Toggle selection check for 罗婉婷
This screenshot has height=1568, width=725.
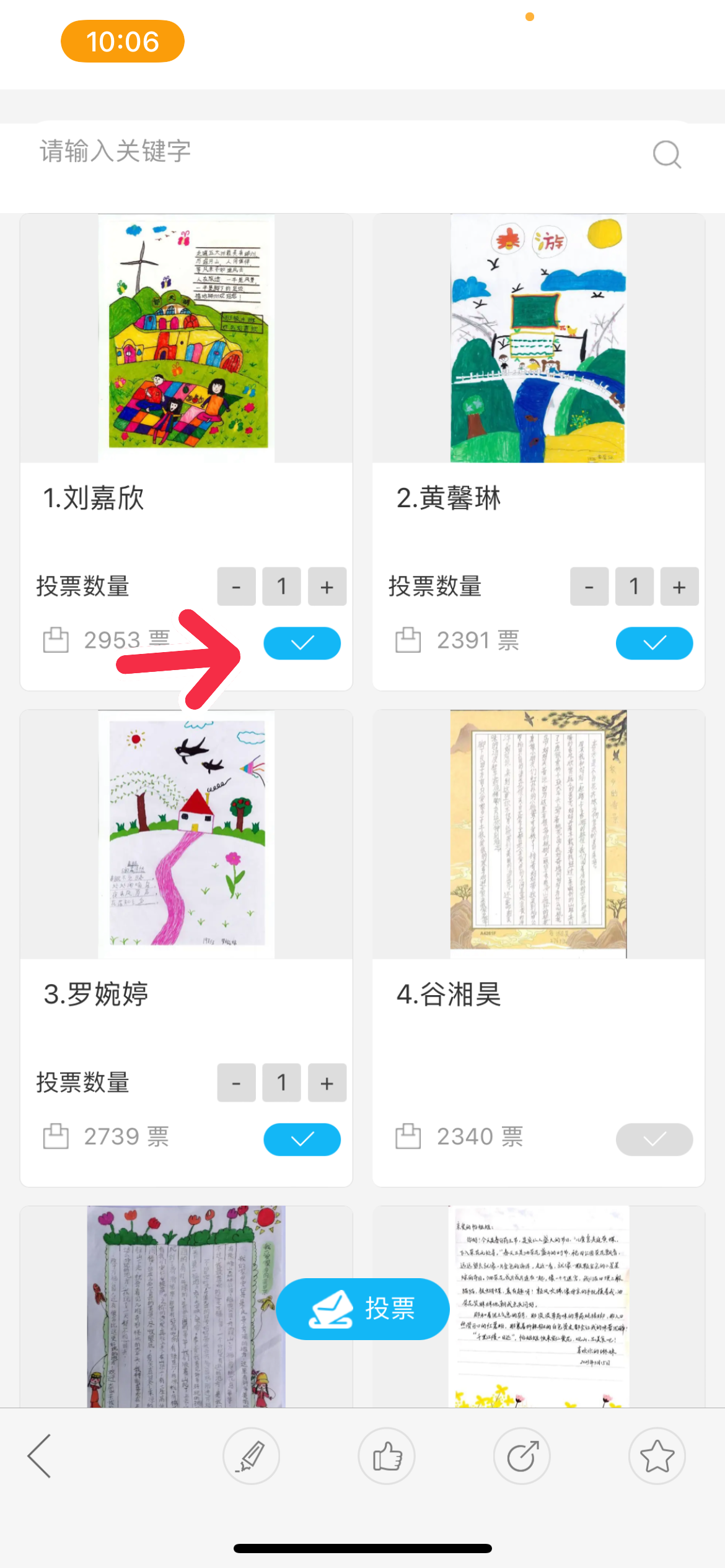coord(302,1139)
